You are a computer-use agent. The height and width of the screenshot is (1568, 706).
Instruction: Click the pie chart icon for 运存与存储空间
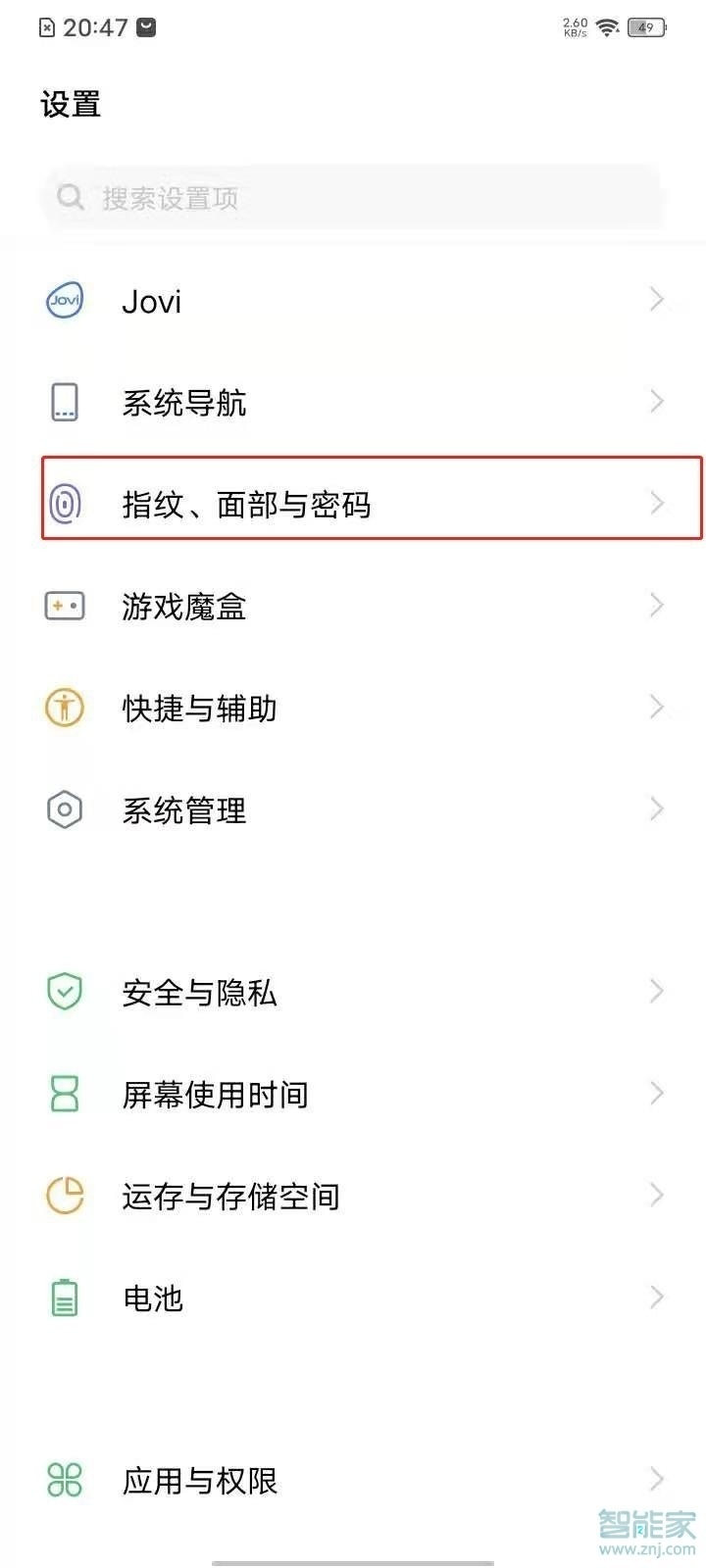point(64,1196)
